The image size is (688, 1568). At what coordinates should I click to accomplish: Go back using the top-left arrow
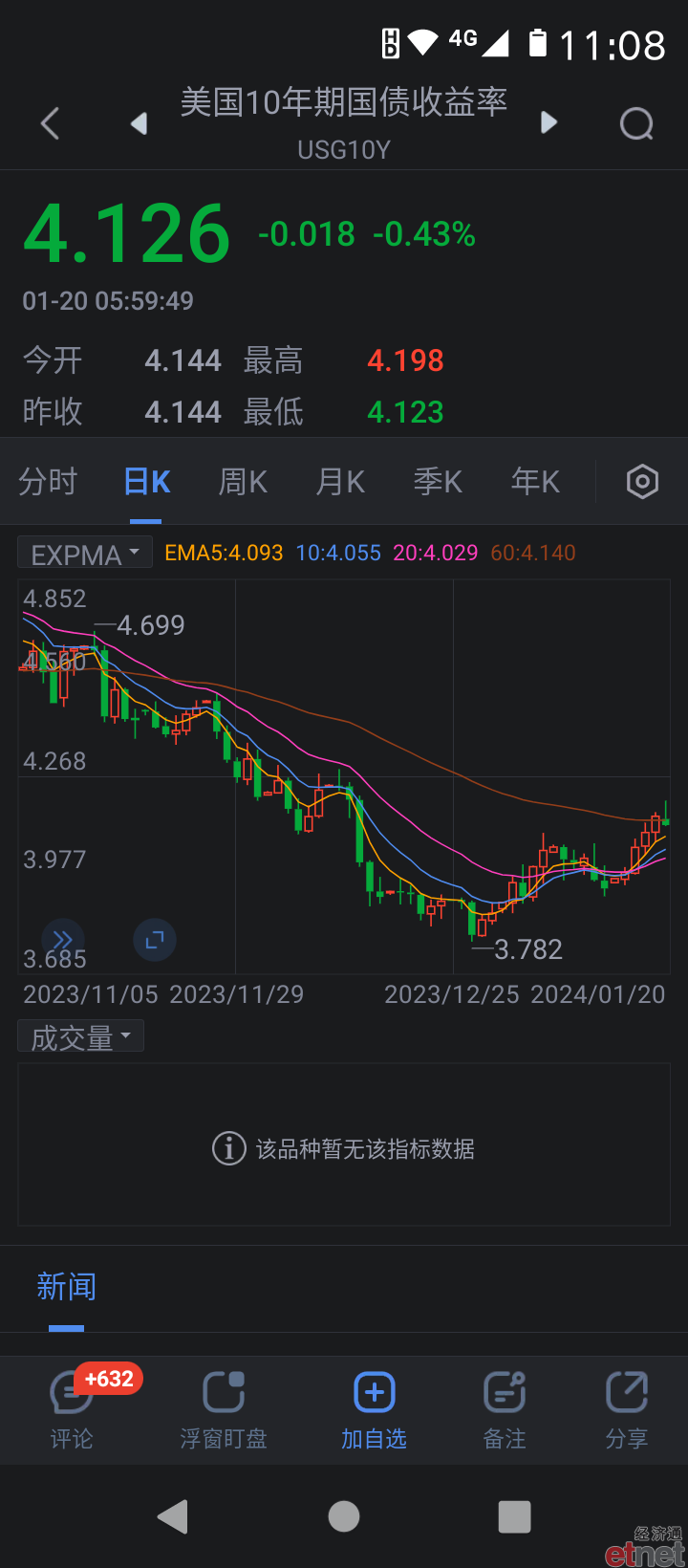click(x=50, y=123)
